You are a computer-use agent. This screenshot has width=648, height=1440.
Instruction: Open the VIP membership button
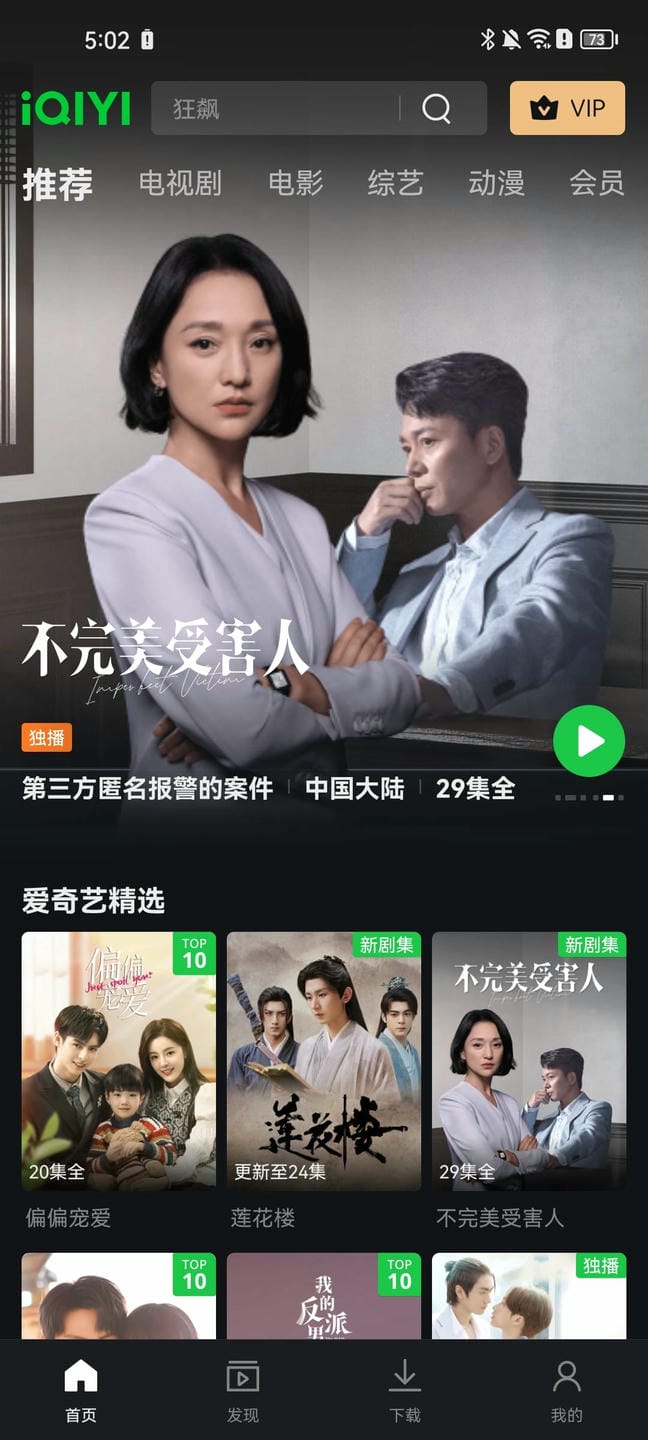[567, 108]
